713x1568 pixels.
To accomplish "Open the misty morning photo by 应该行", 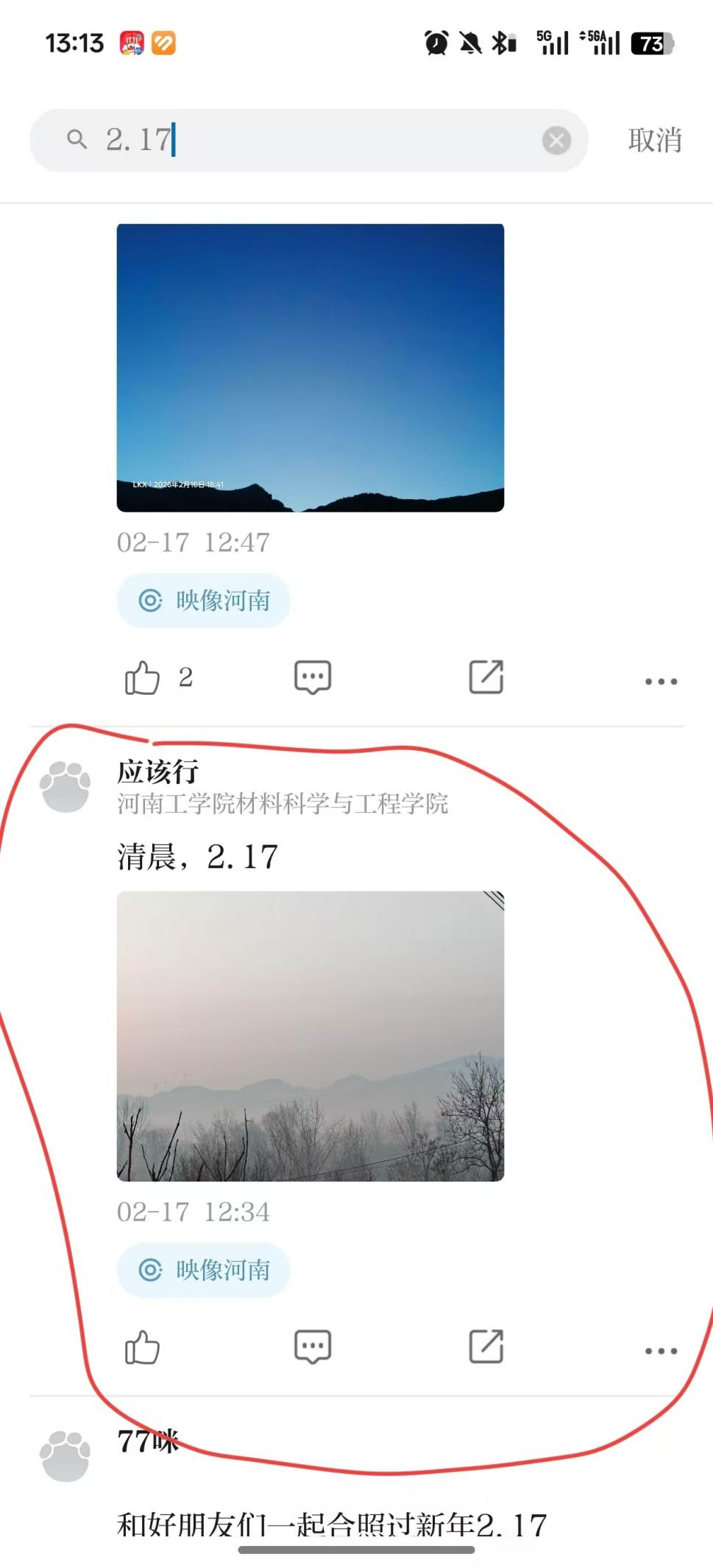I will pyautogui.click(x=310, y=1036).
